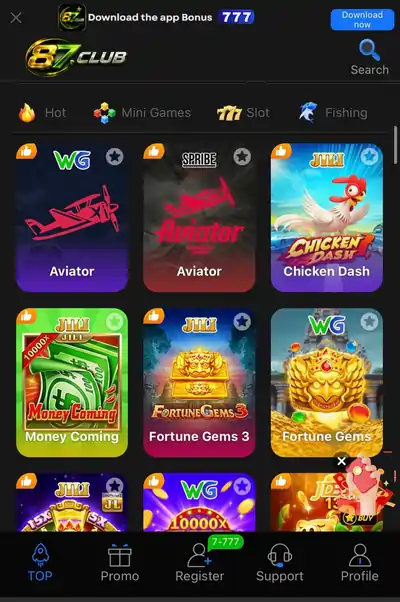Switch to the Slot category
This screenshot has height=602, width=400.
243,113
